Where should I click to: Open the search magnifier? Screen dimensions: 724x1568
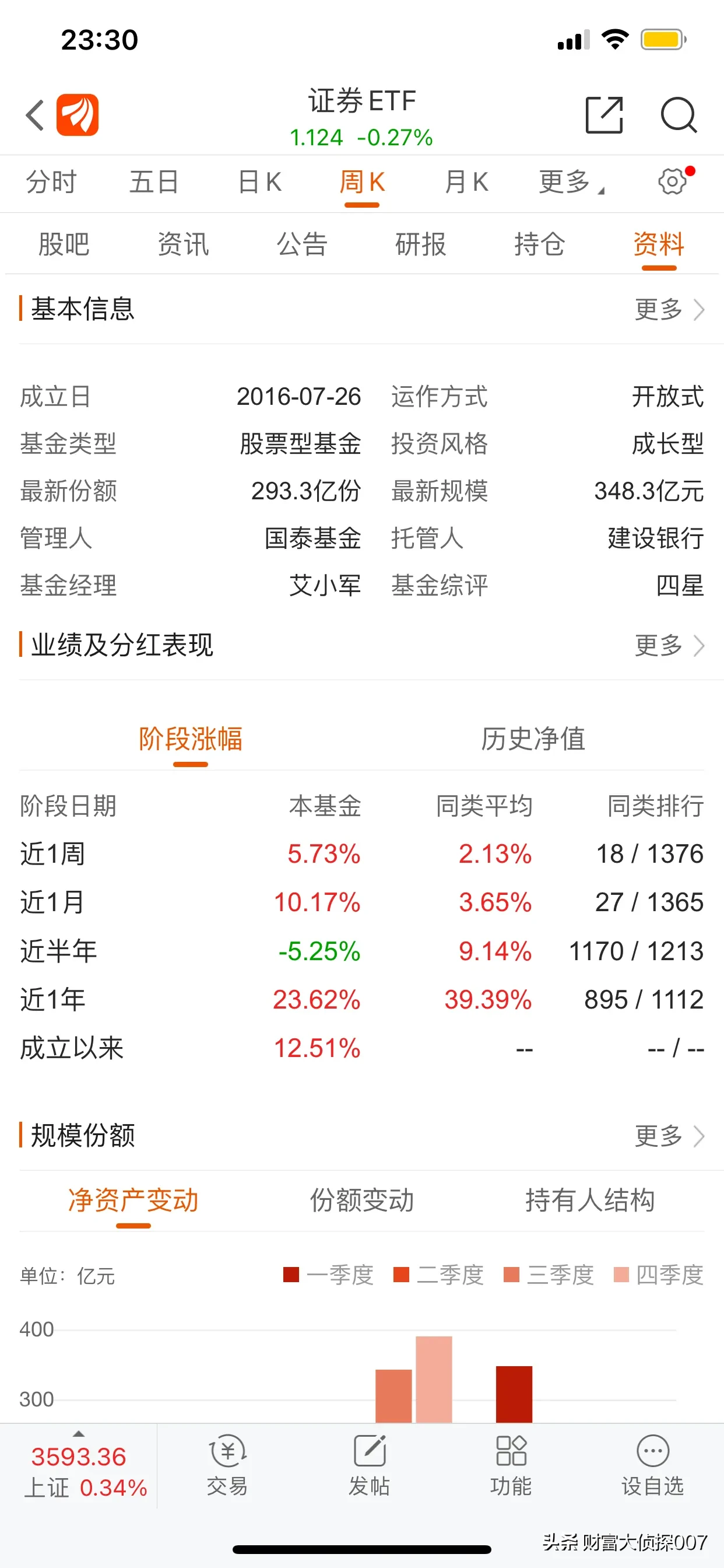(x=678, y=115)
